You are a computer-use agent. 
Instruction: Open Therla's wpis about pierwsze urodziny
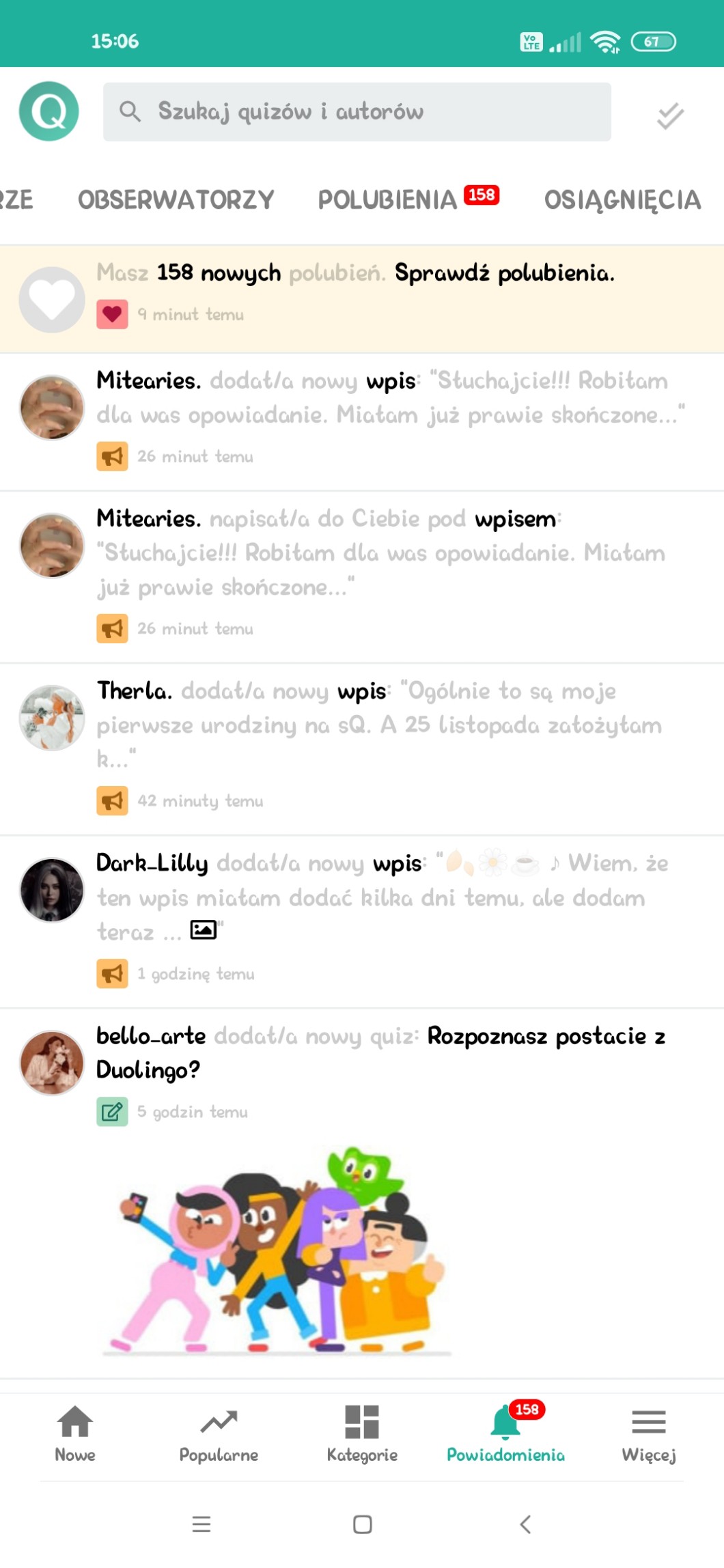coord(362,749)
